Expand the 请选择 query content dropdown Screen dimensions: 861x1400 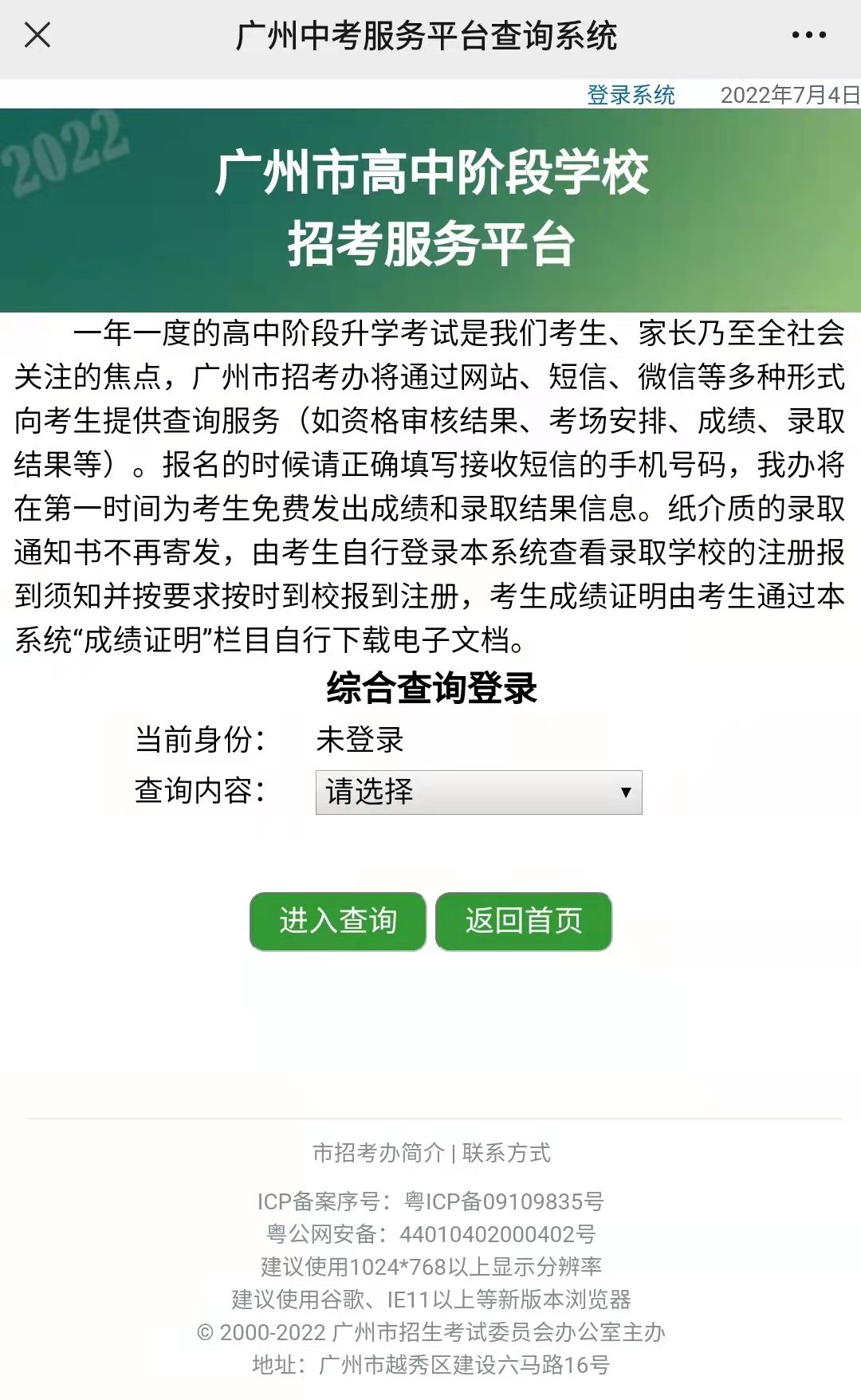478,792
